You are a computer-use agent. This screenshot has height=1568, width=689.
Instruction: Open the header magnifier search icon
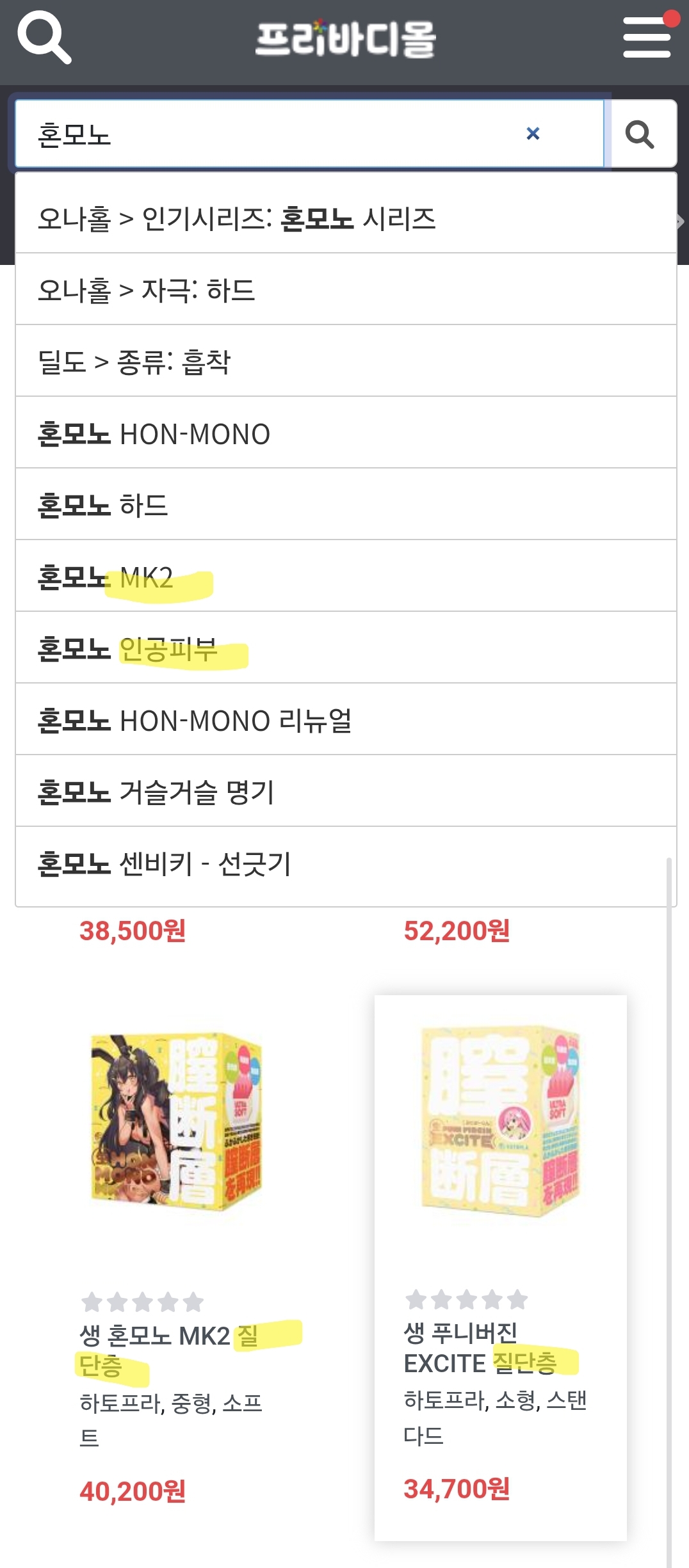(x=44, y=38)
